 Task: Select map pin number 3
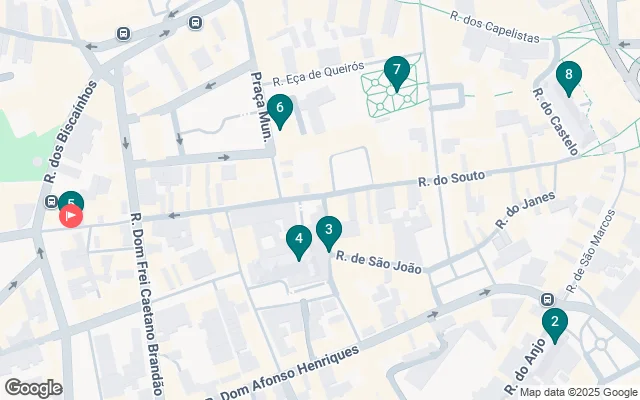pos(328,230)
